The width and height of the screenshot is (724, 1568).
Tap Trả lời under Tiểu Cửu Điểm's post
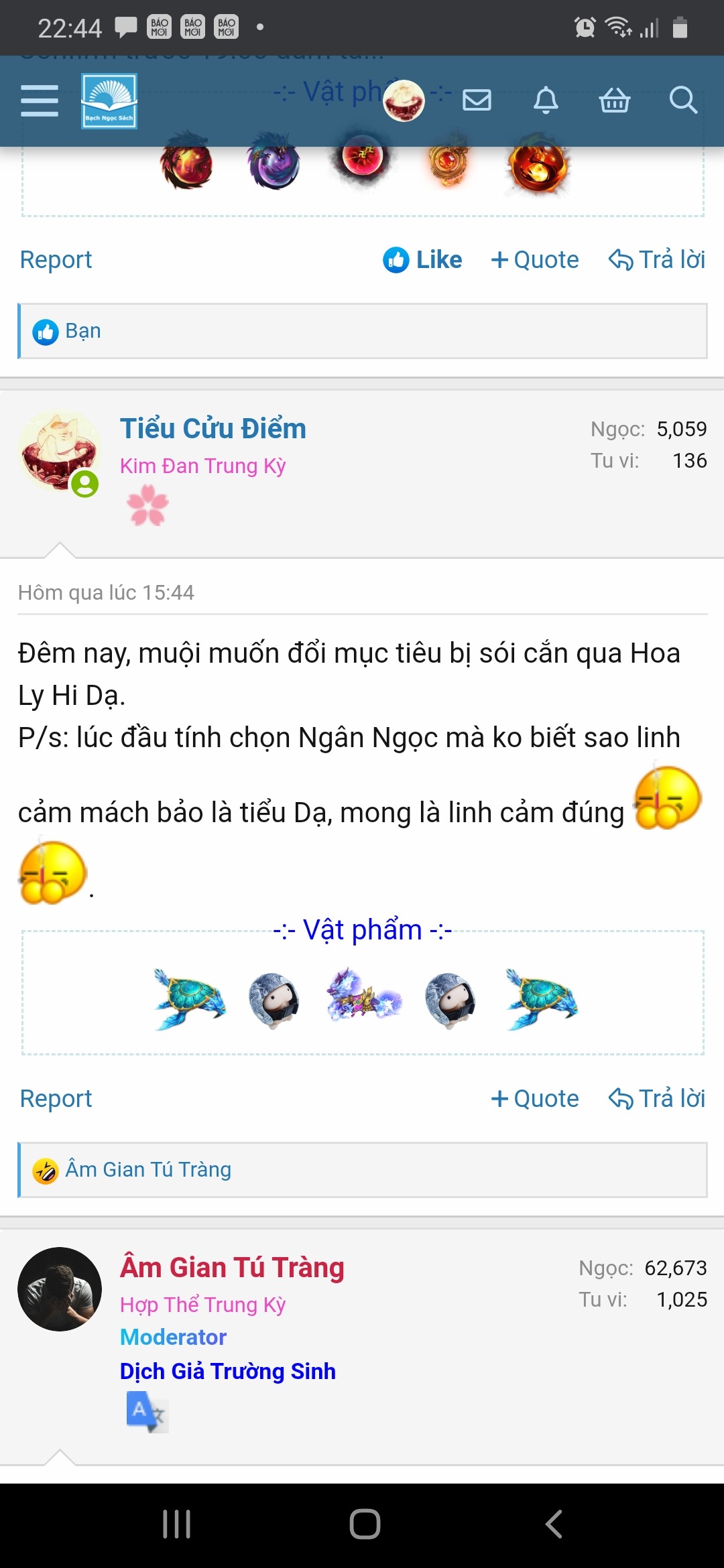657,1098
